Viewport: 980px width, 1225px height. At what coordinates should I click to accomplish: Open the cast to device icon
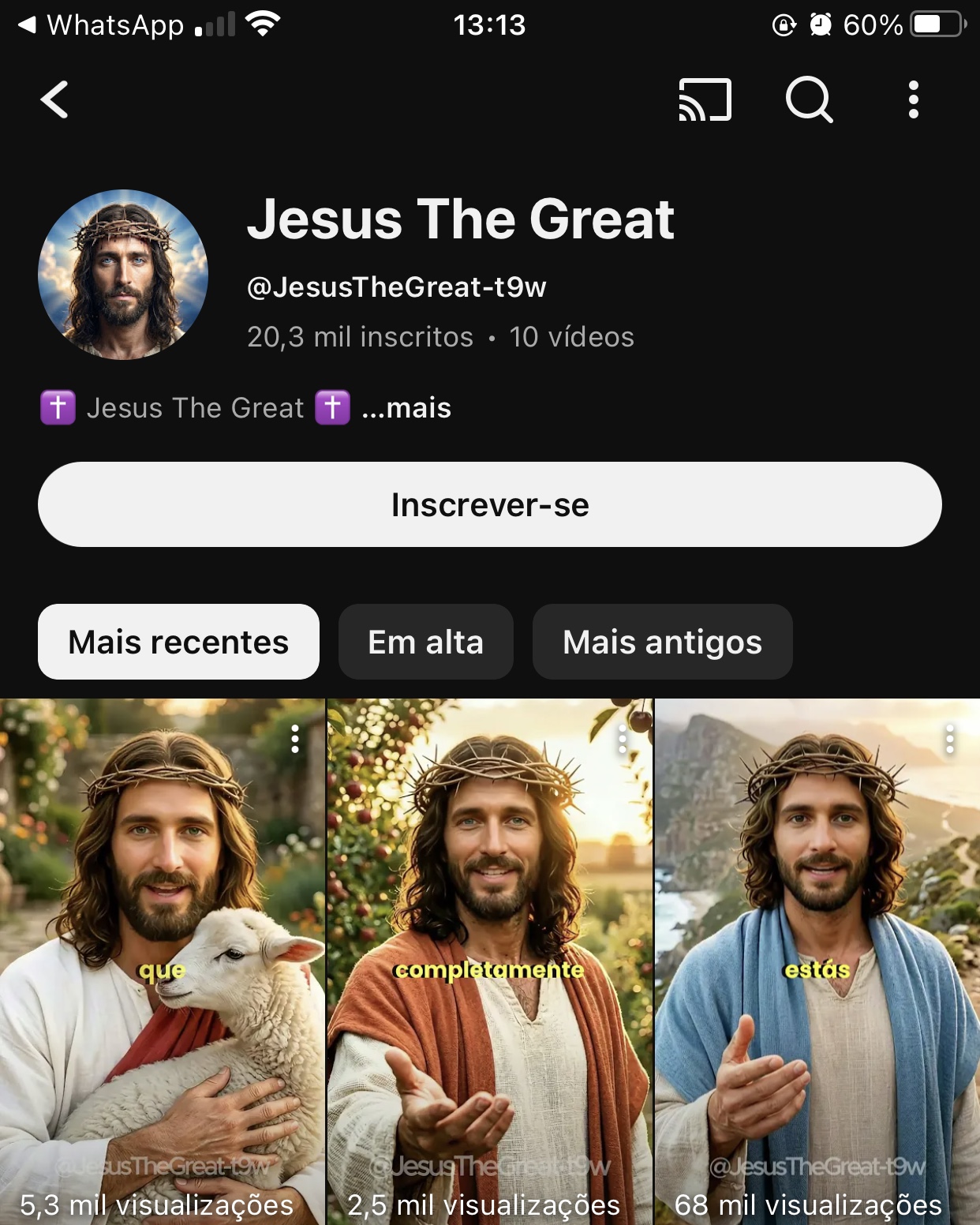click(705, 100)
